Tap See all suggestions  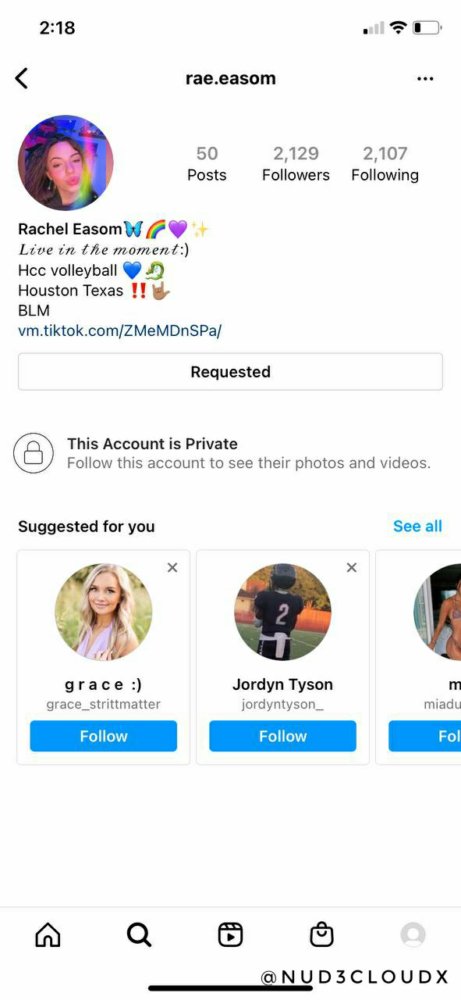pyautogui.click(x=417, y=526)
